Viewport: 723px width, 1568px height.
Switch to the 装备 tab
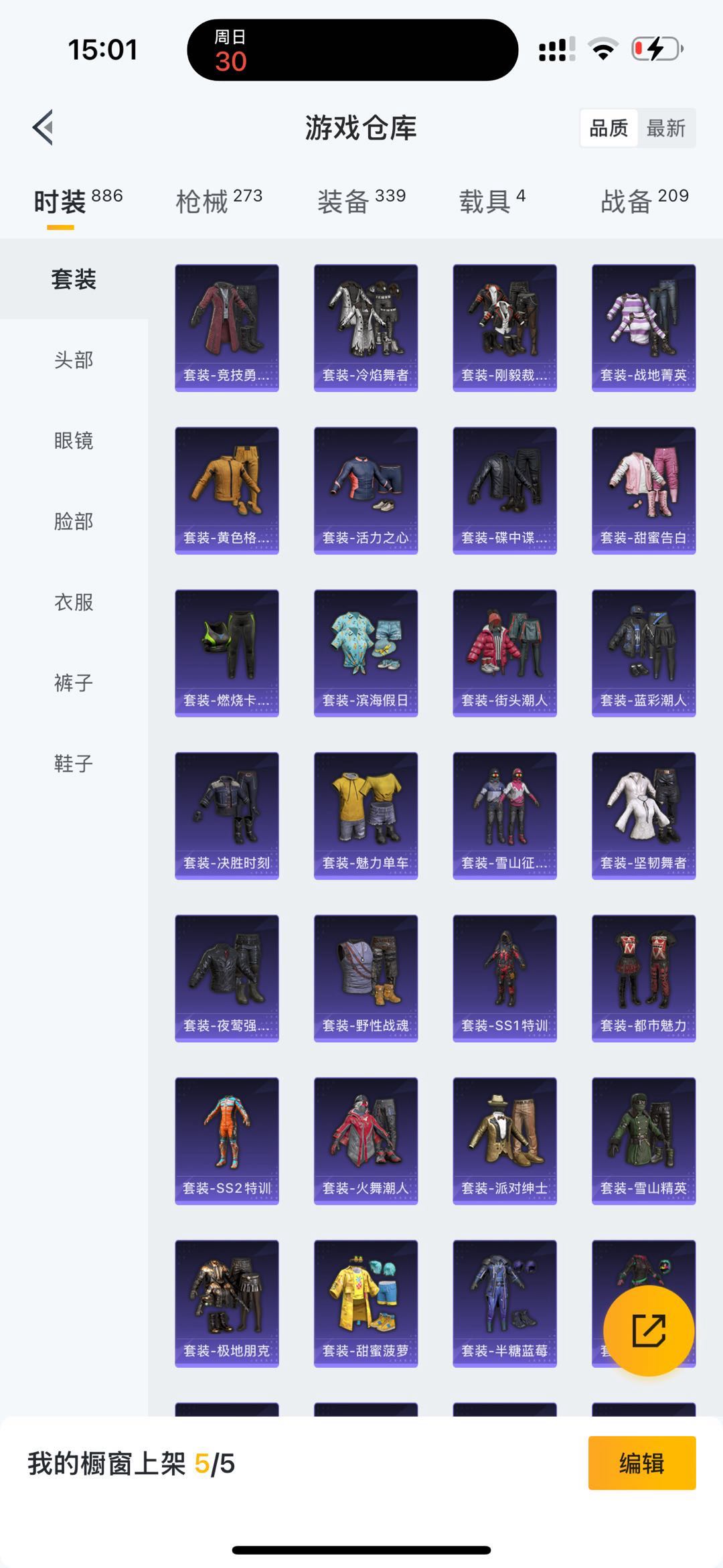pyautogui.click(x=361, y=201)
